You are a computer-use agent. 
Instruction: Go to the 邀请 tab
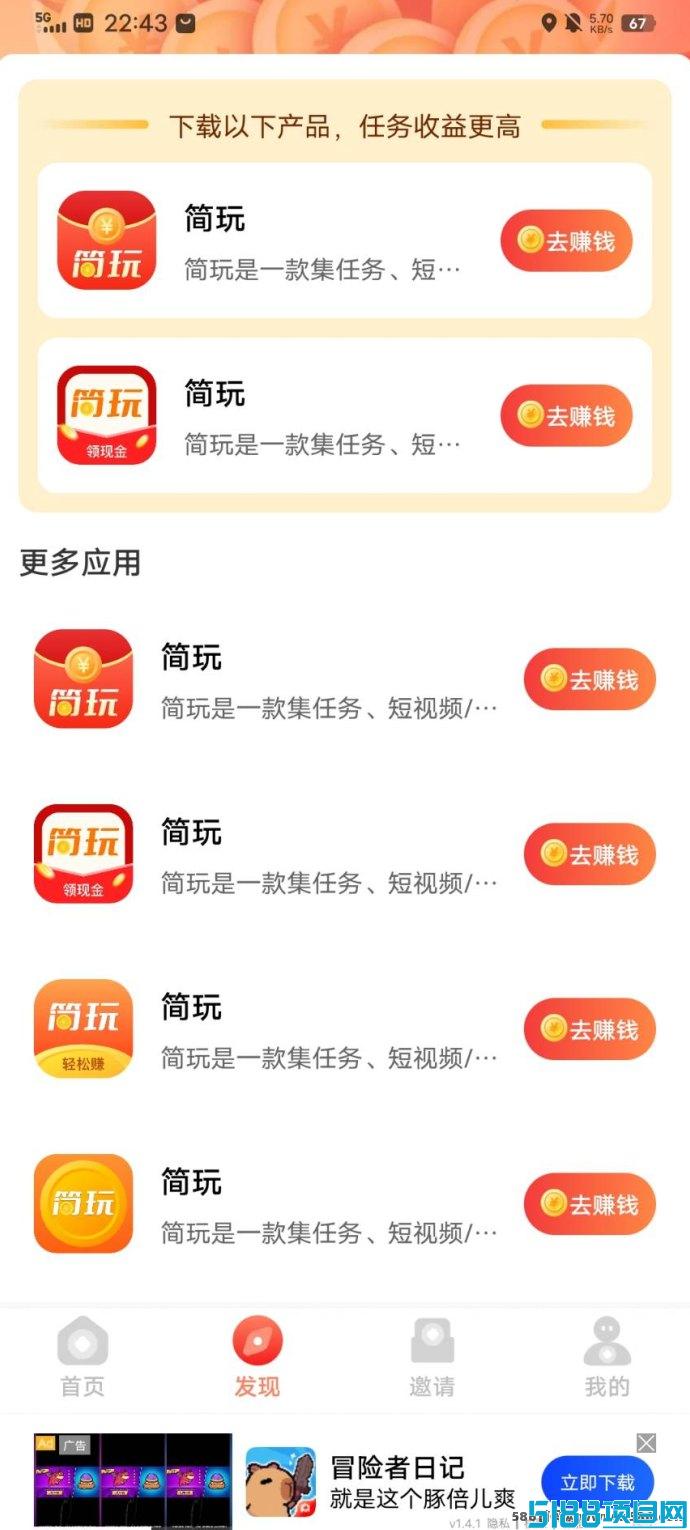pyautogui.click(x=432, y=1357)
